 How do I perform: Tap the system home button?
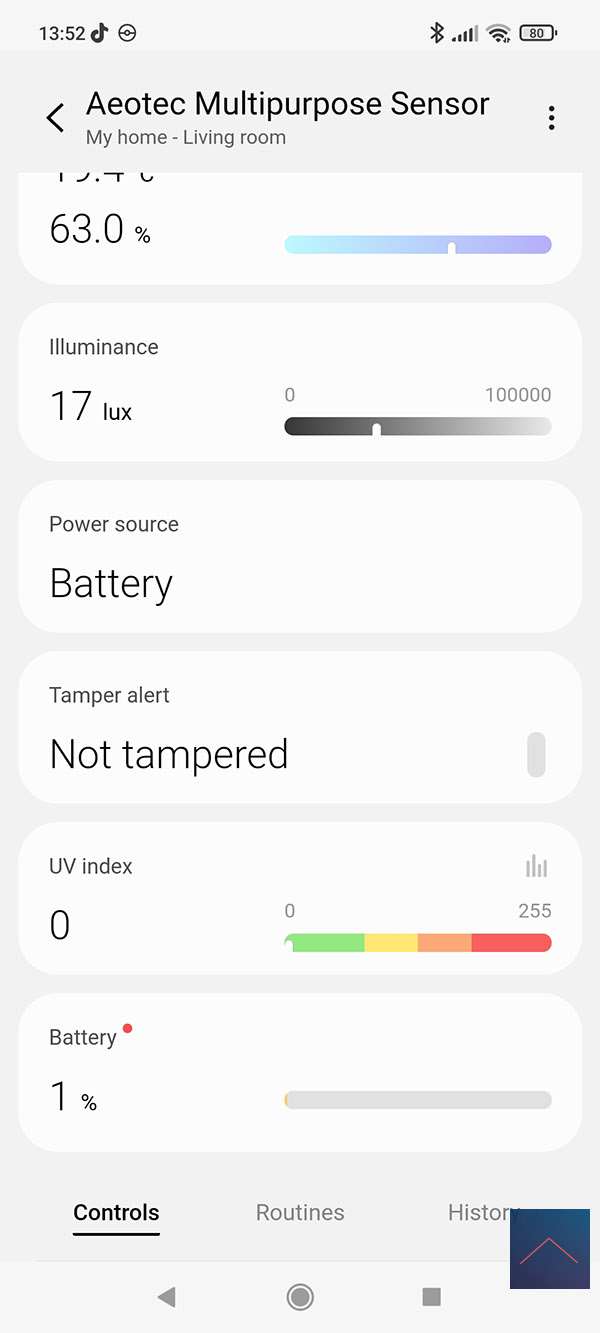(x=300, y=1297)
